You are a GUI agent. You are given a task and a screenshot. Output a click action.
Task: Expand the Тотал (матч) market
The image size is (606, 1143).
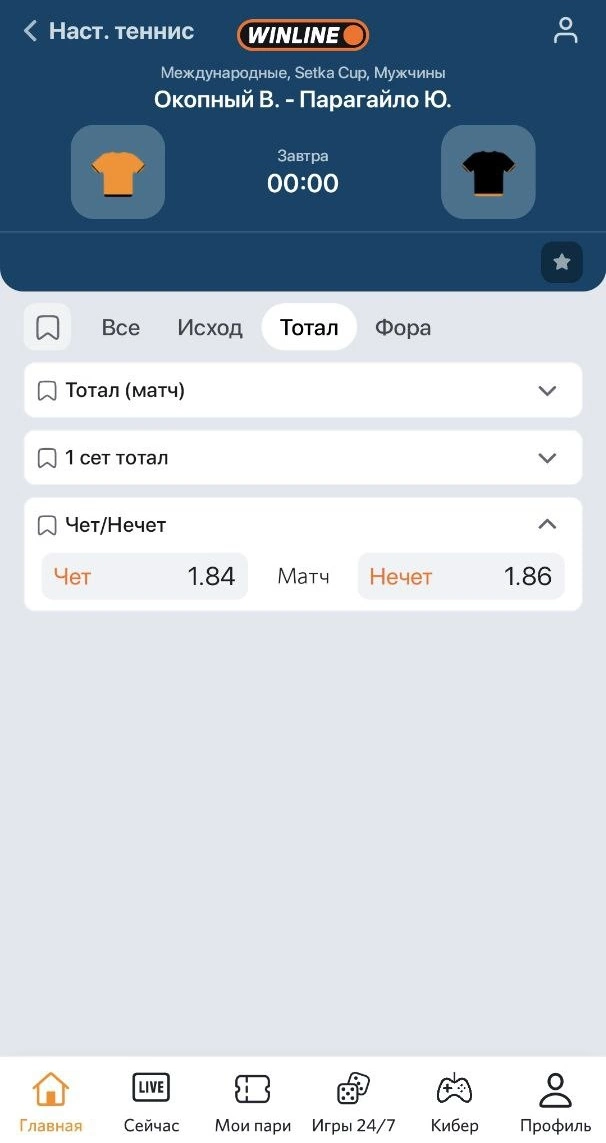546,390
